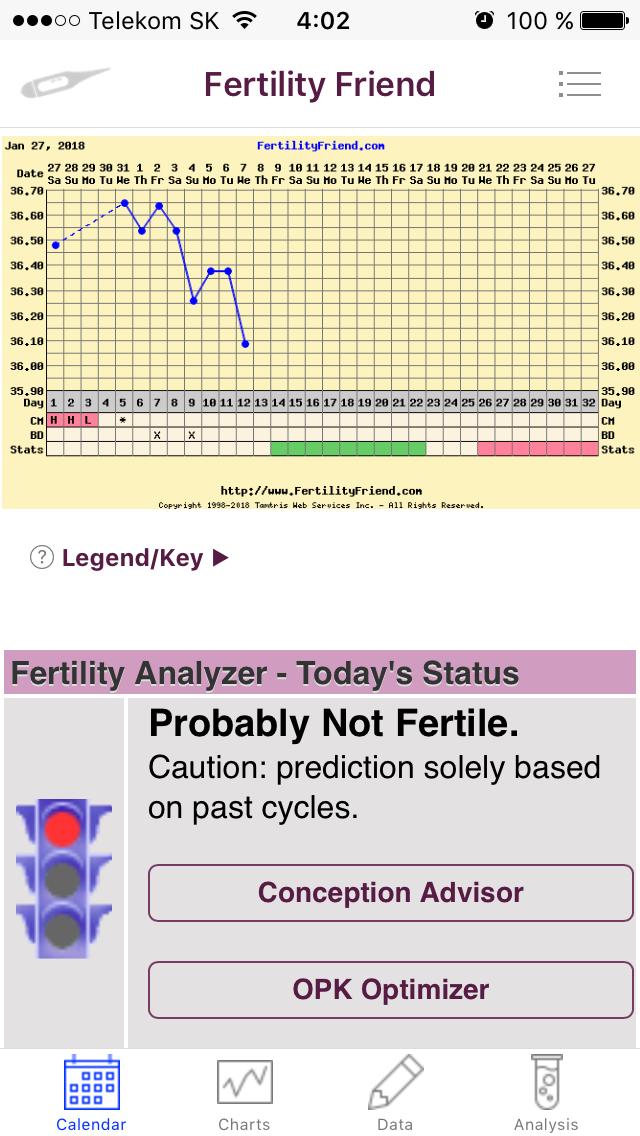
Task: Go to the Charts tab
Action: pos(244,1094)
